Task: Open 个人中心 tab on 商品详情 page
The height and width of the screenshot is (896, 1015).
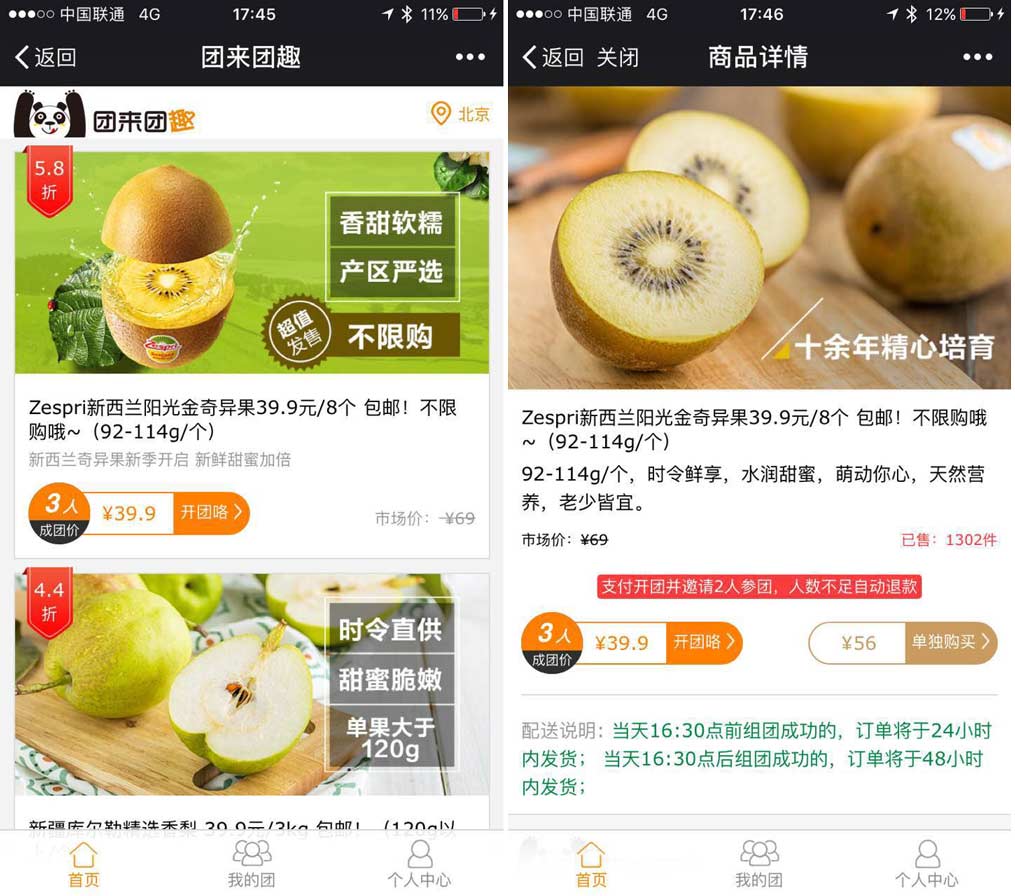Action: [x=927, y=864]
